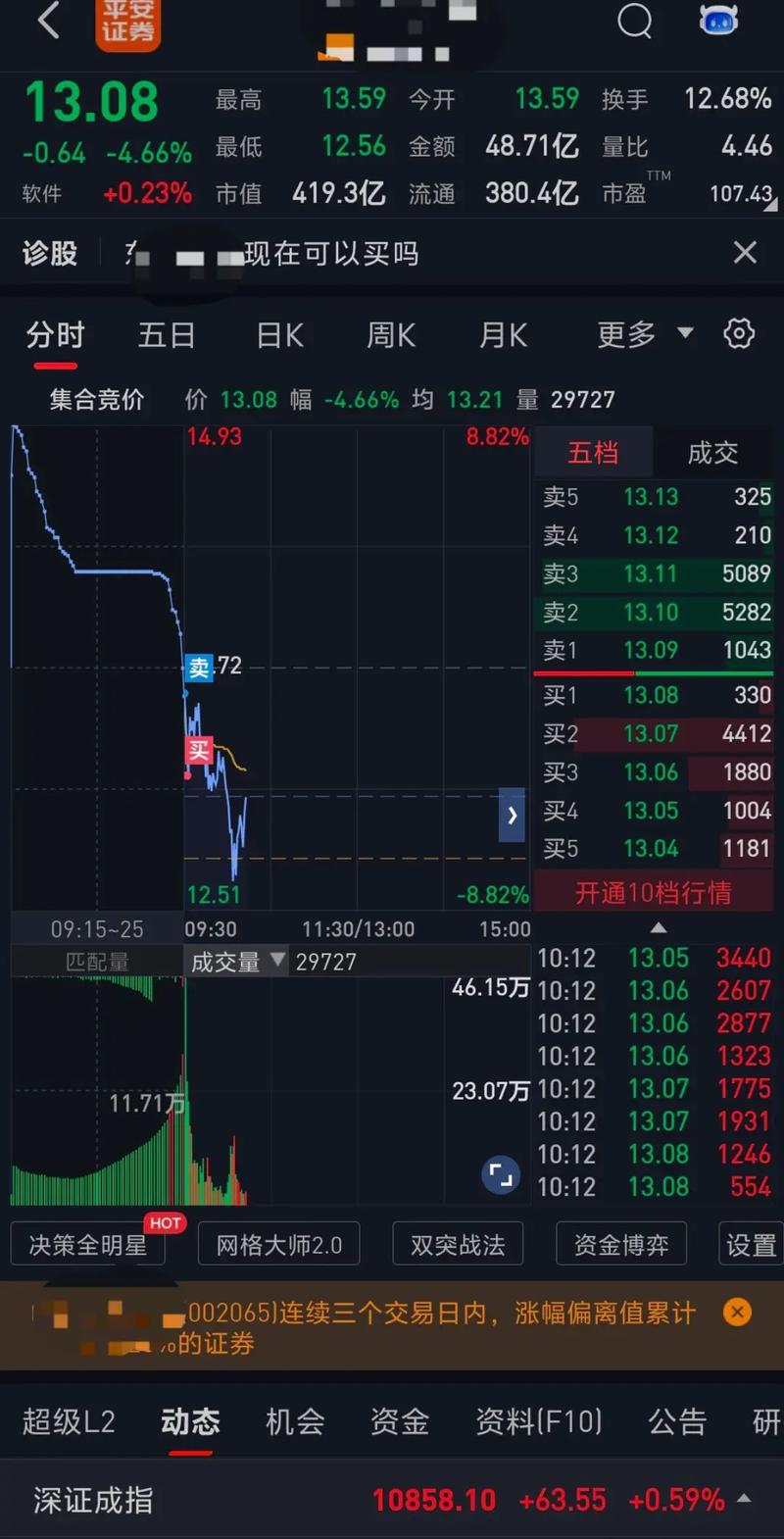Enter fullscreen via the rotate chart icon
This screenshot has height=1539, width=784.
pos(501,1174)
